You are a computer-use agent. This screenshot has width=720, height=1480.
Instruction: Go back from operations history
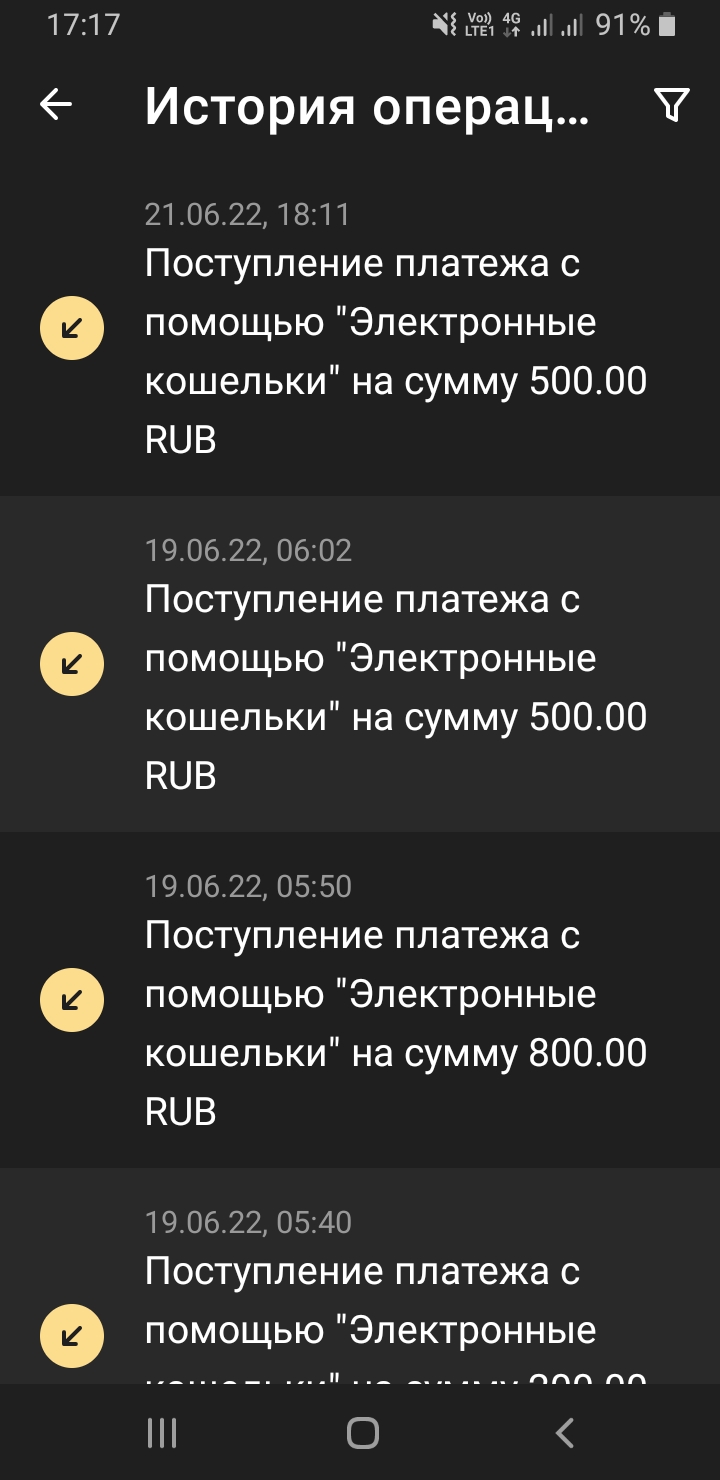56,105
